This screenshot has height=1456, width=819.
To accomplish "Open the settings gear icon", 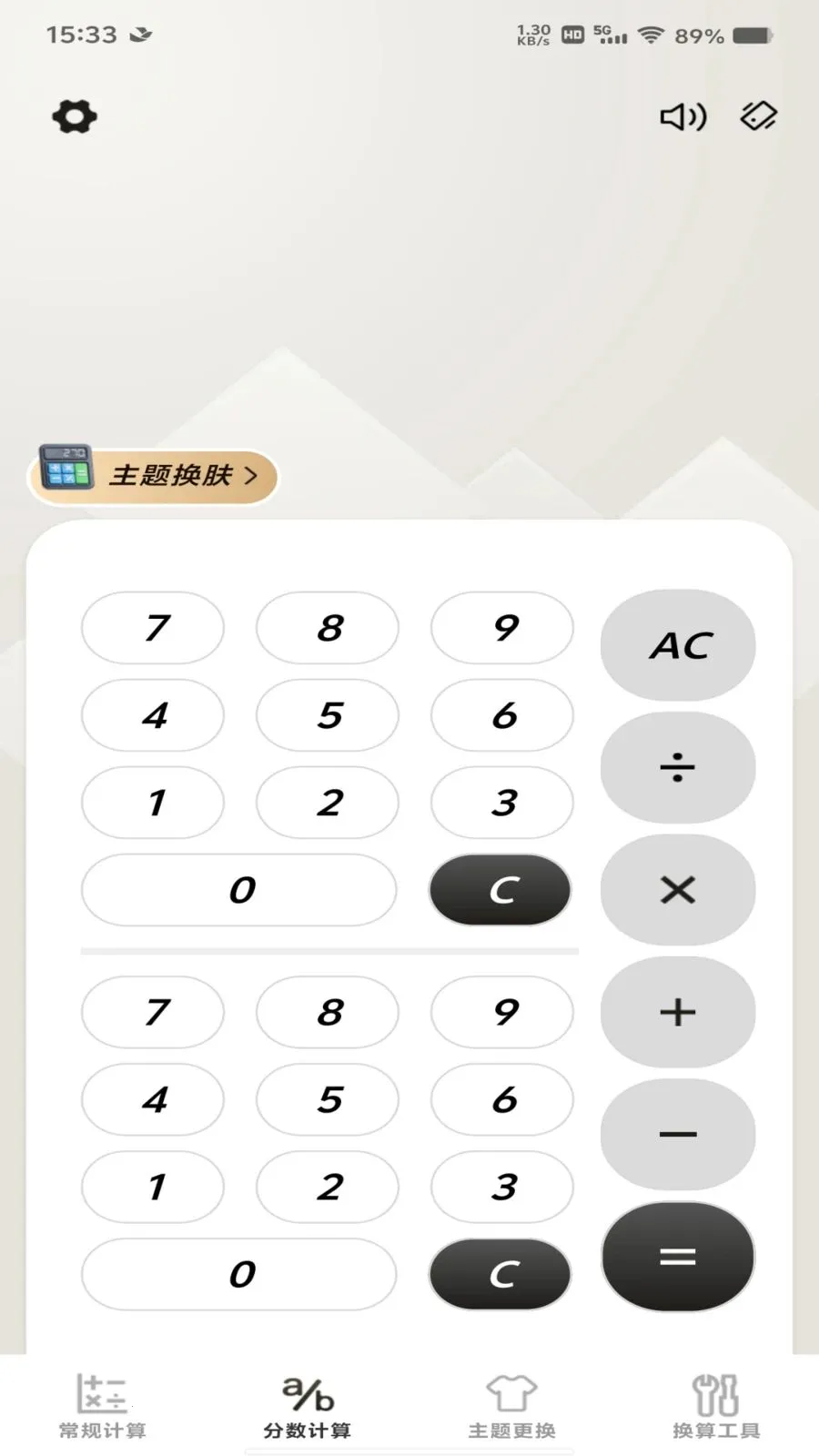I will (73, 116).
